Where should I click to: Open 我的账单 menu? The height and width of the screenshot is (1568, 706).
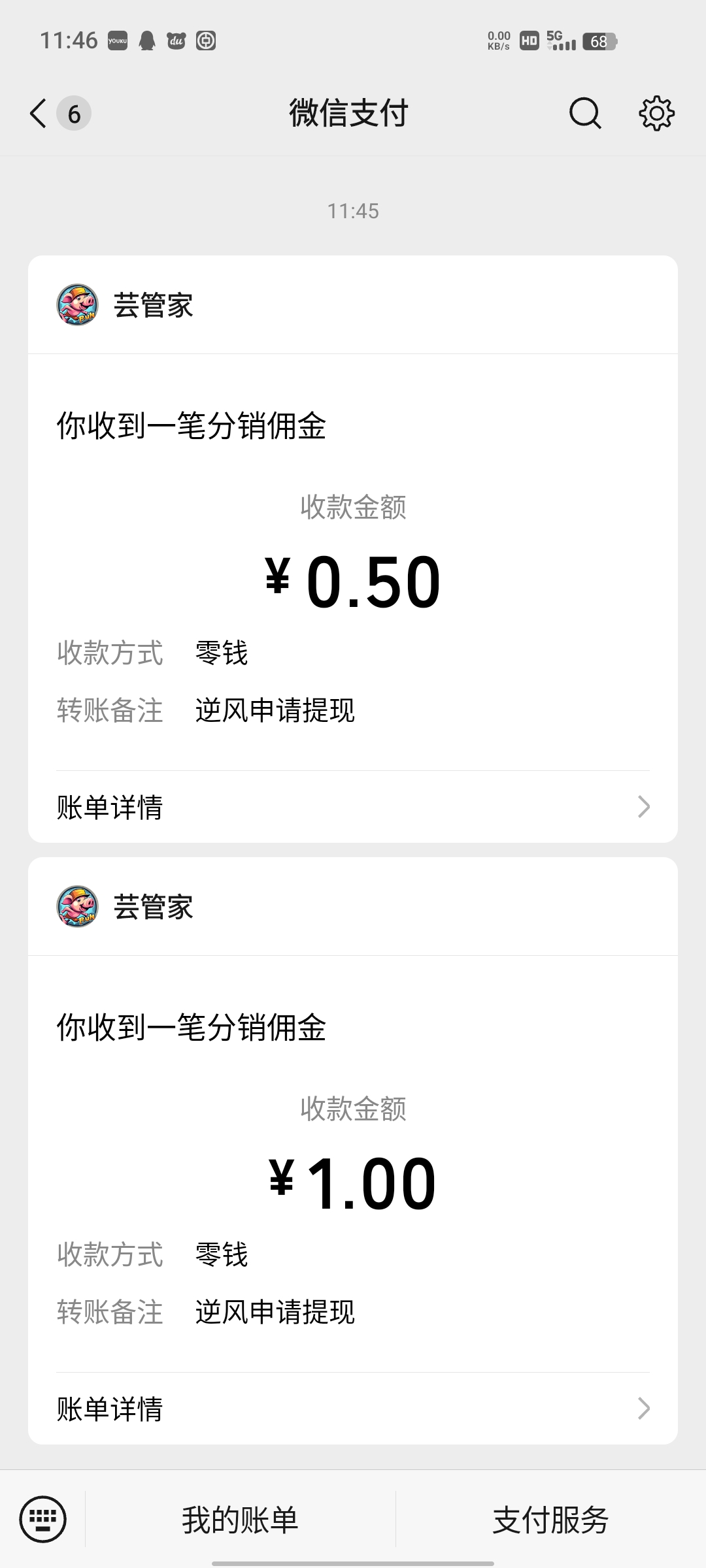coord(241,1519)
